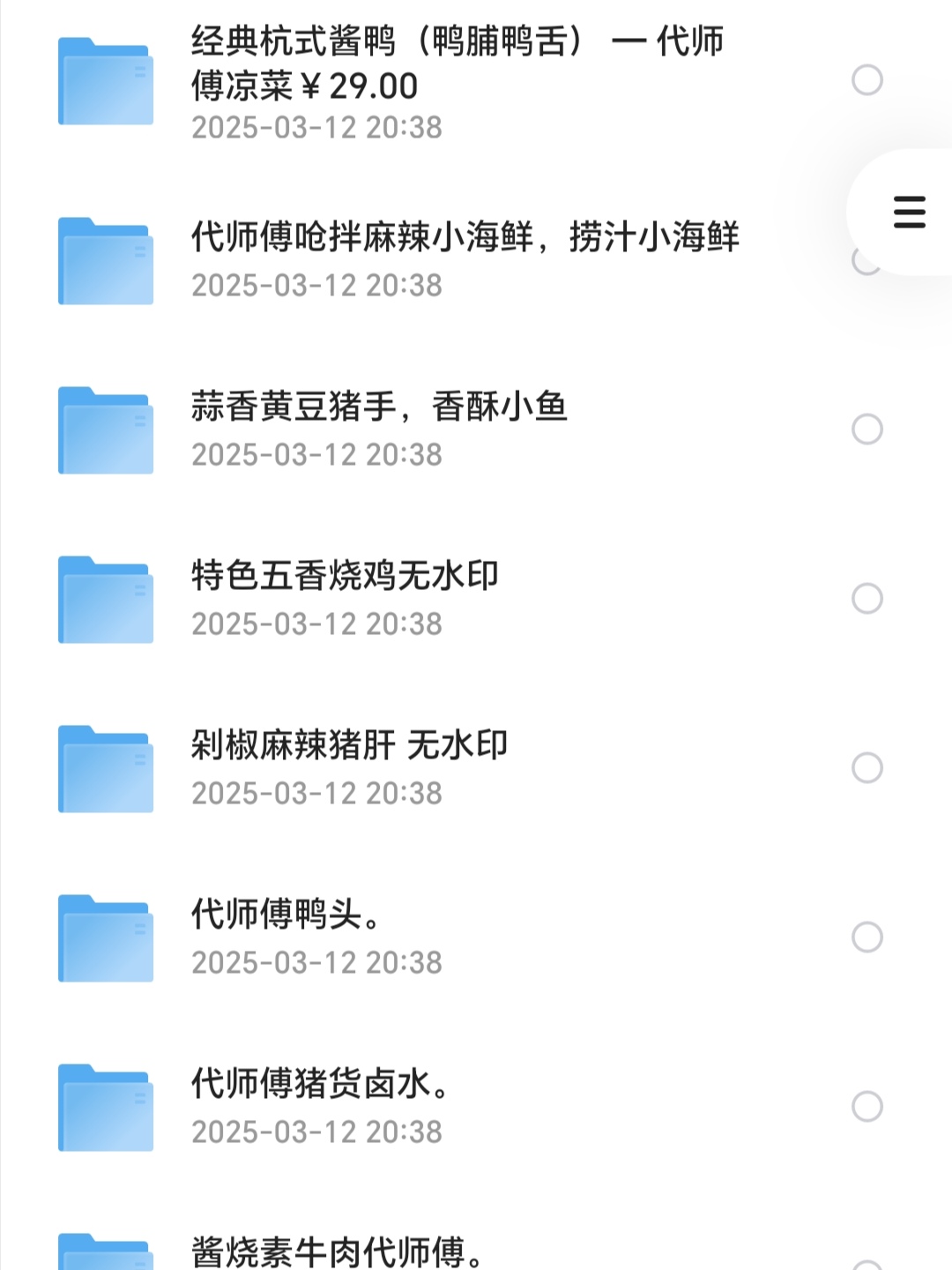Select the 代师傅猪货卤水 folder checkbox
The image size is (952, 1270).
[867, 1107]
